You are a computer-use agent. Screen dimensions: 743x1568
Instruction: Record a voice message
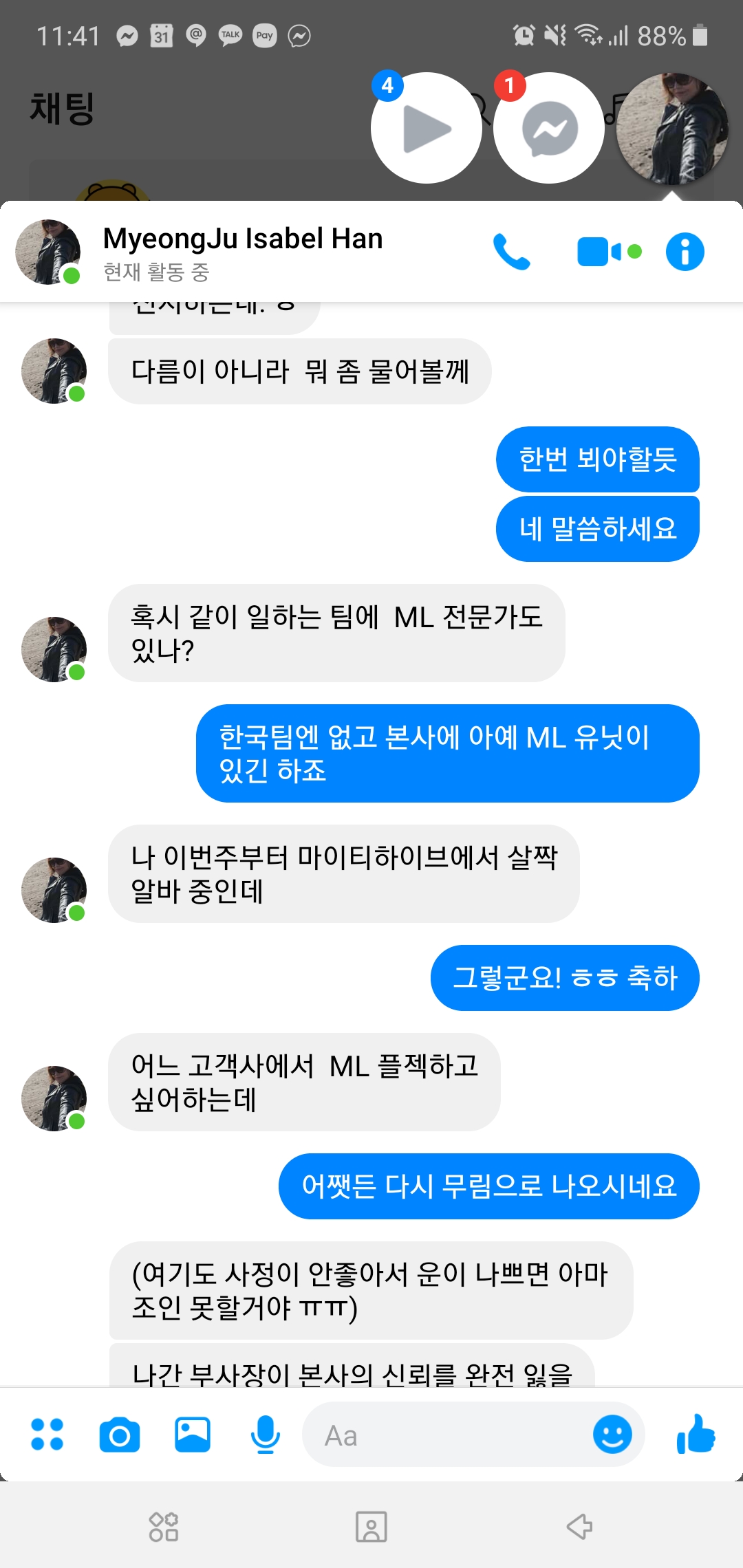265,1435
